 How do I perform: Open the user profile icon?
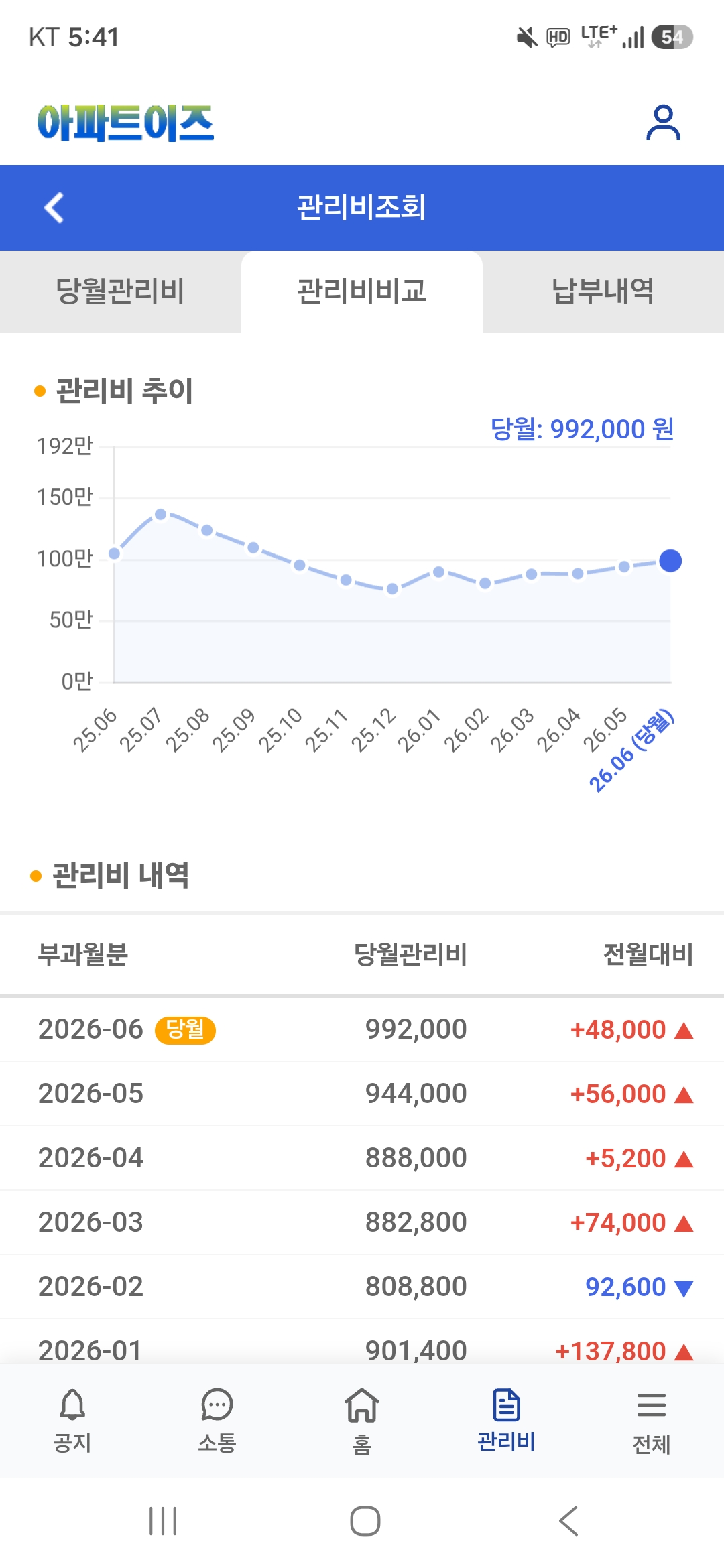point(663,123)
